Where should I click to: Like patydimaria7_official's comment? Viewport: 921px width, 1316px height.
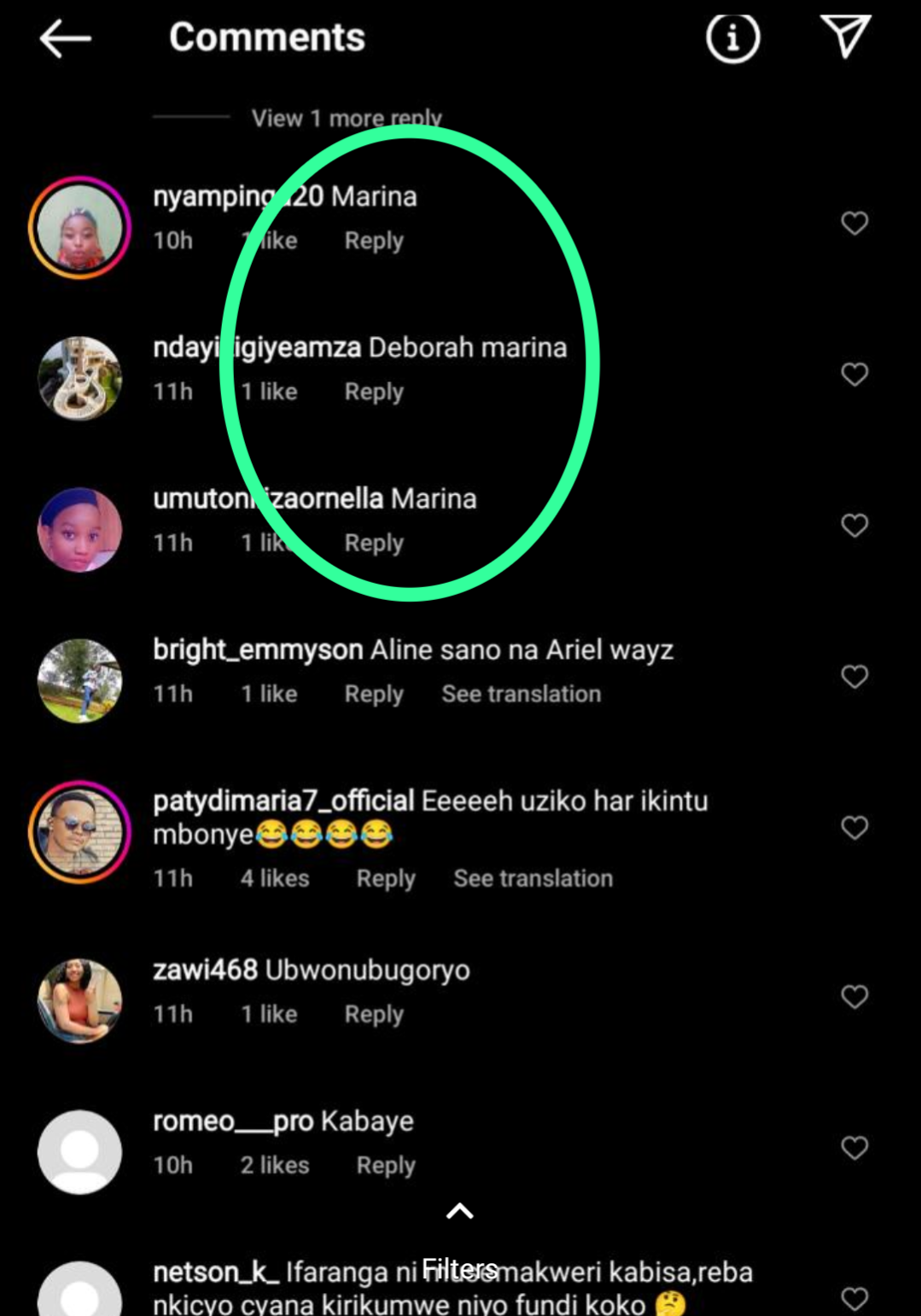[x=854, y=828]
